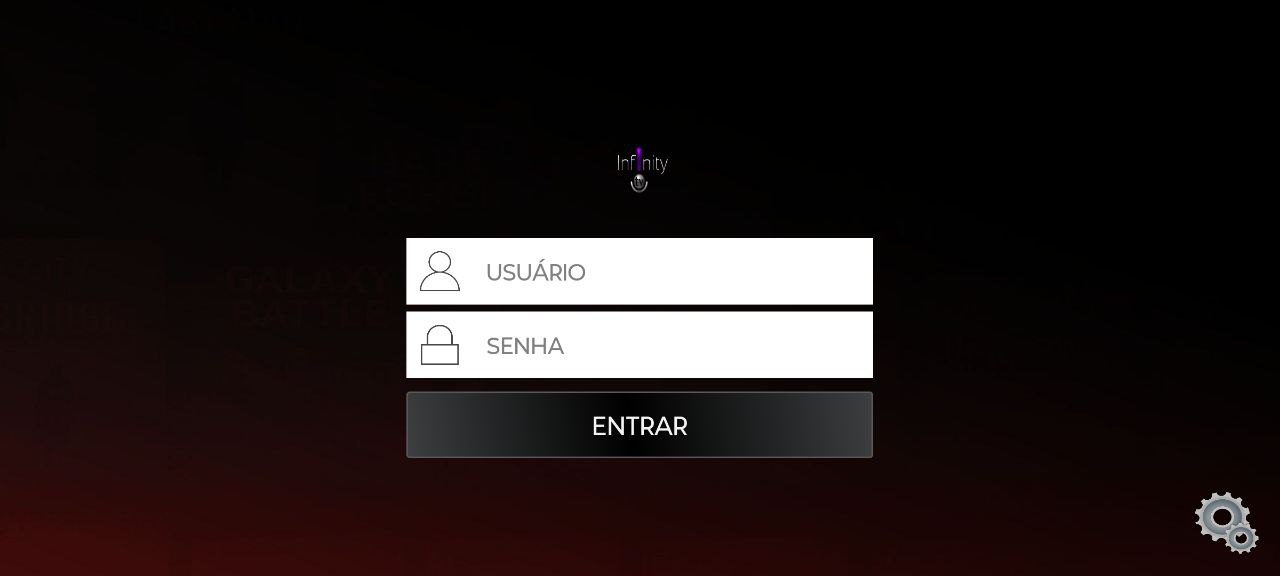Open the settings gear icon
The height and width of the screenshot is (576, 1280).
click(1226, 521)
